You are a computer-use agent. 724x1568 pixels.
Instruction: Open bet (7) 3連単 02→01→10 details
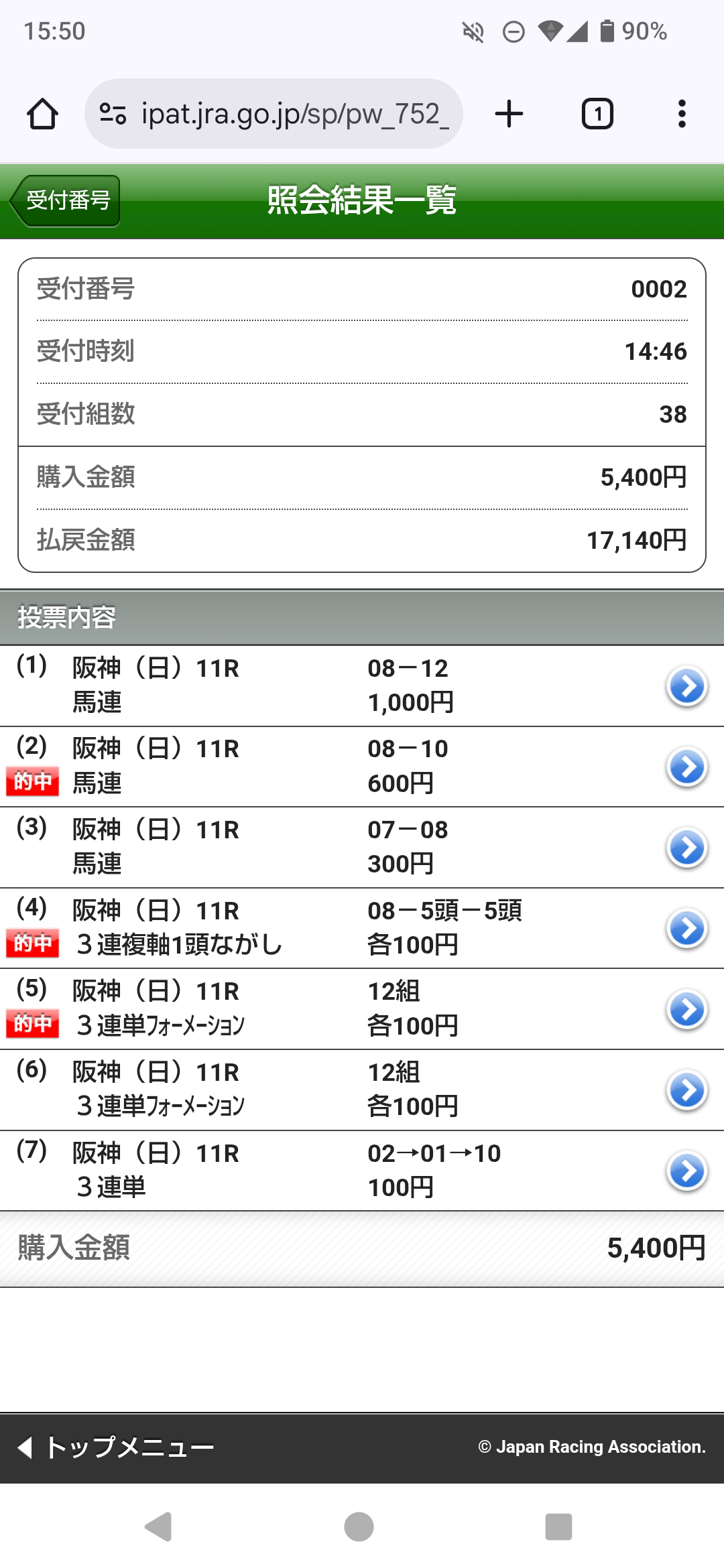click(x=686, y=1171)
